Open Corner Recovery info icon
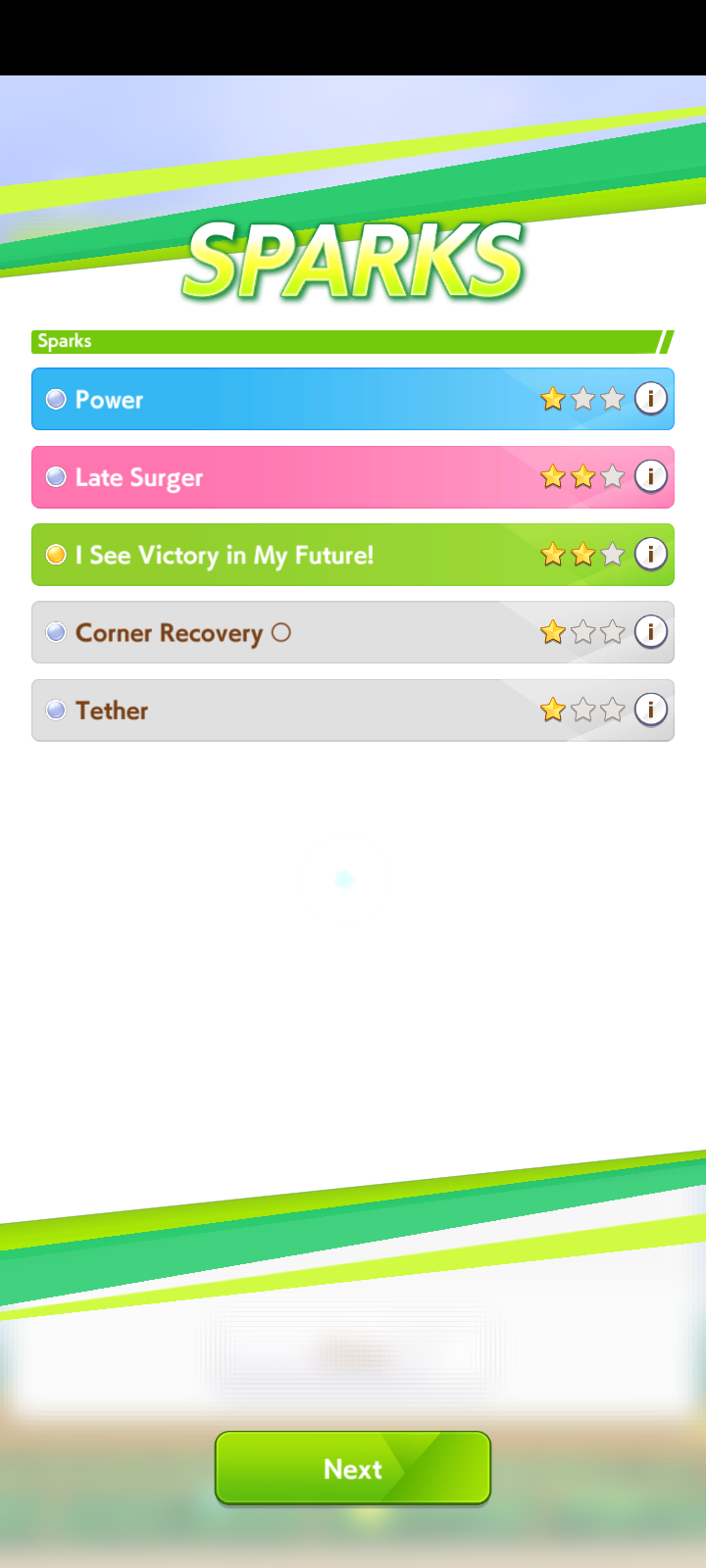This screenshot has width=706, height=1568. [x=651, y=632]
